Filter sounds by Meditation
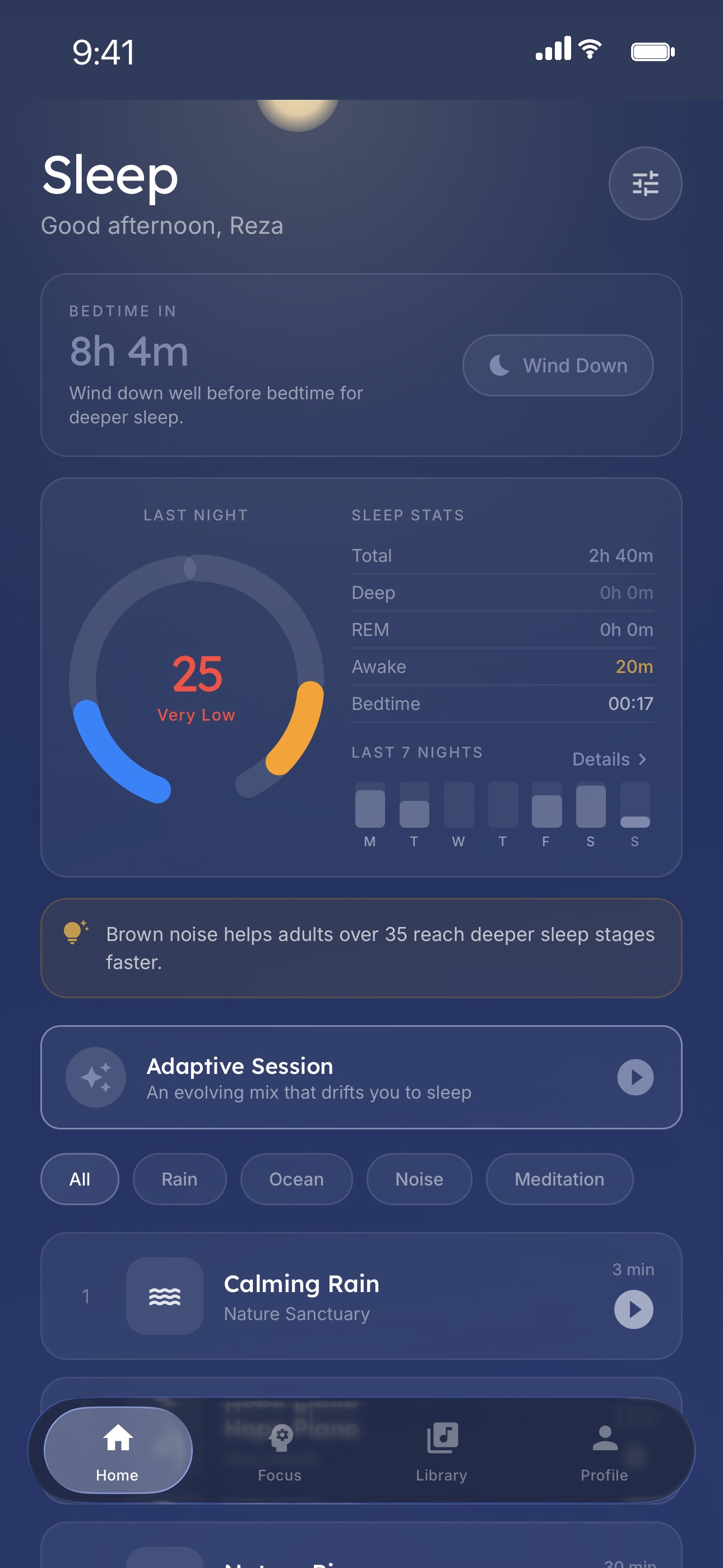This screenshot has width=723, height=1568. 559,1179
